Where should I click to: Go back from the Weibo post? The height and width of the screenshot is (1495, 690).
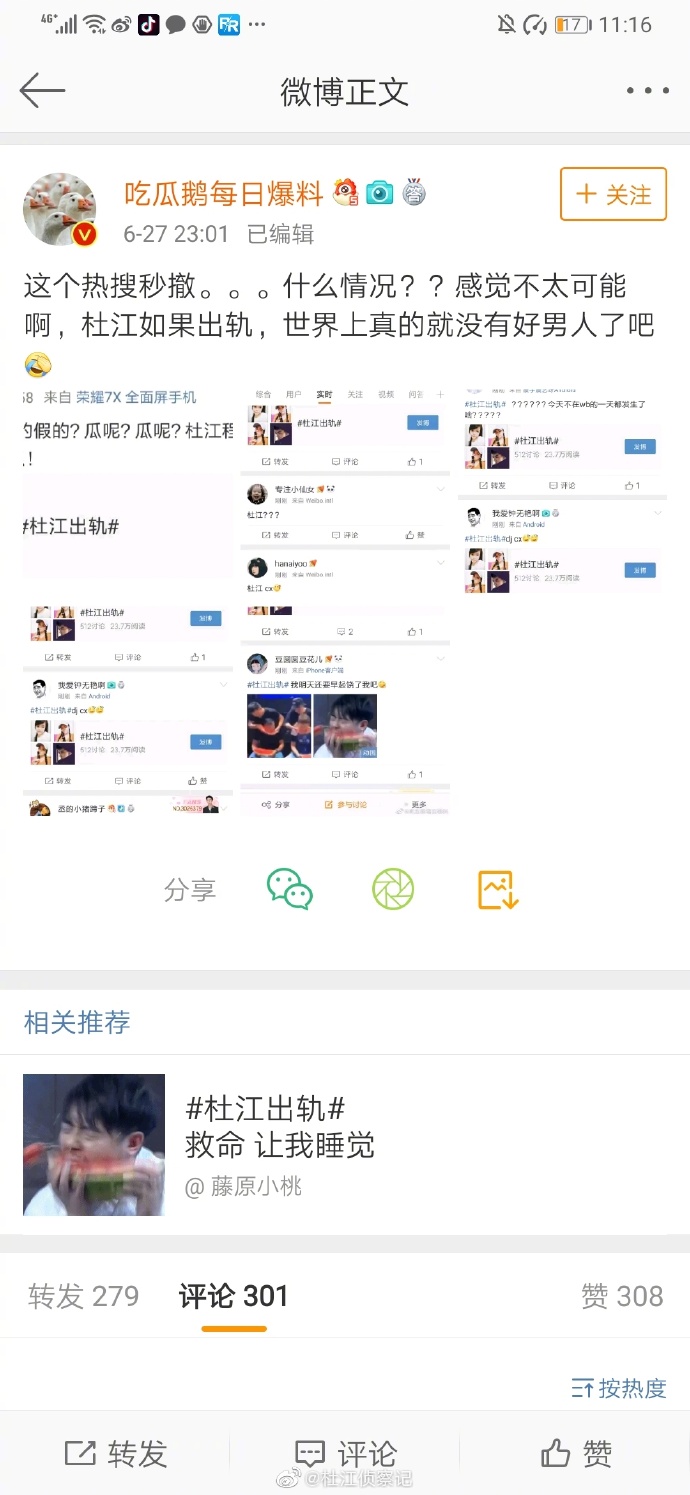pyautogui.click(x=42, y=91)
